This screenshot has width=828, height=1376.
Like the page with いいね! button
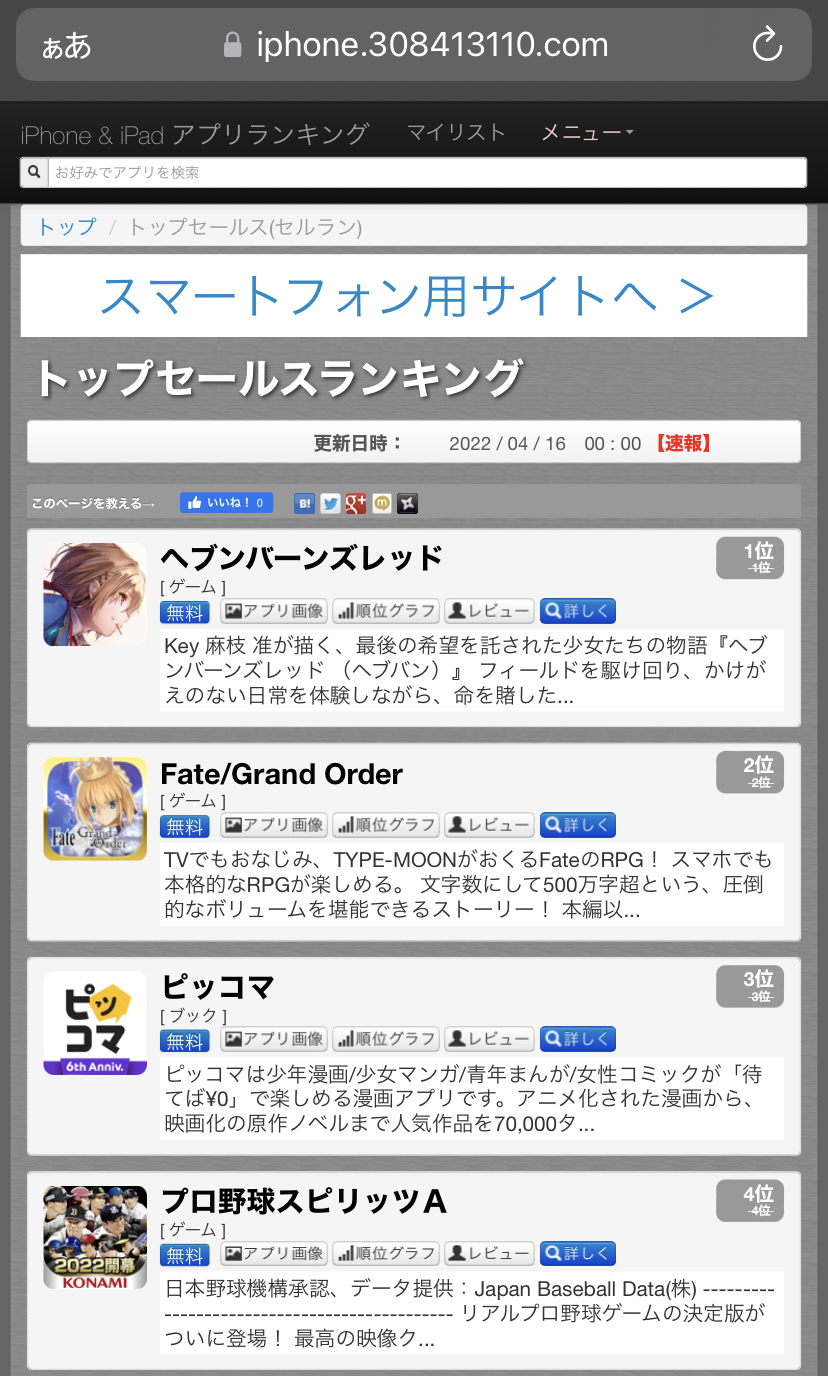(226, 503)
